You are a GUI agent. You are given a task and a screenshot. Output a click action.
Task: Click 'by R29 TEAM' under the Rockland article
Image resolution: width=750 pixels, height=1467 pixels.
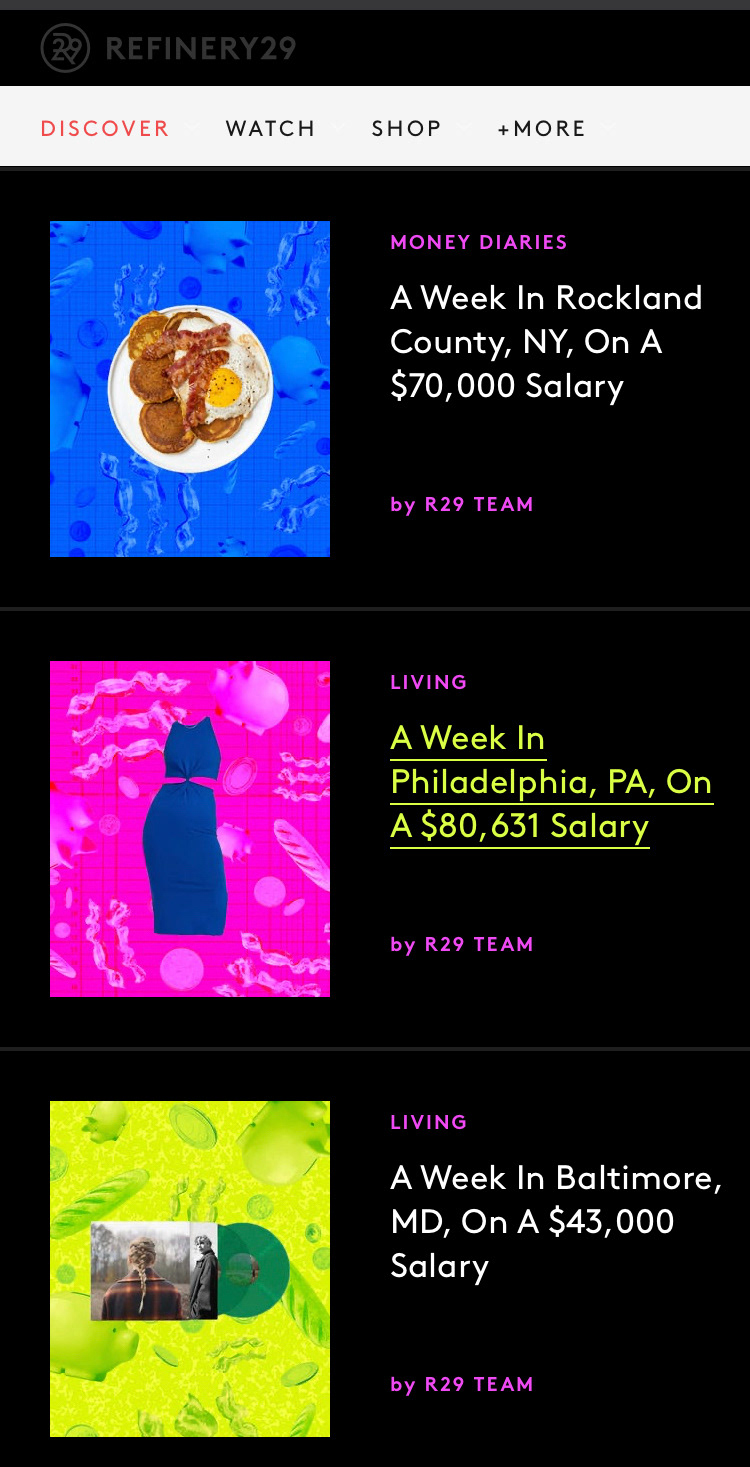(462, 505)
